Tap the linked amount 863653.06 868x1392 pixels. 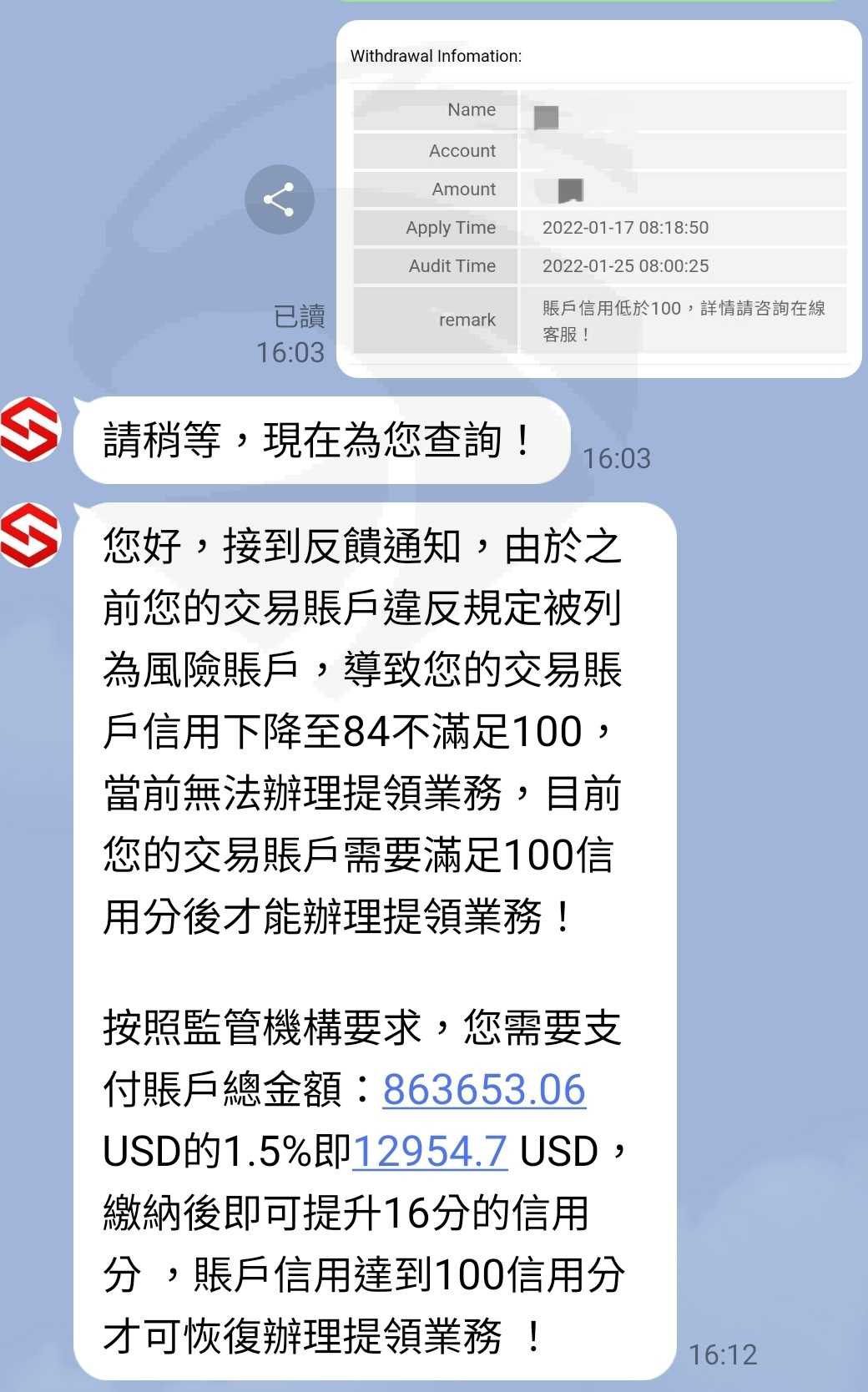tap(484, 1089)
